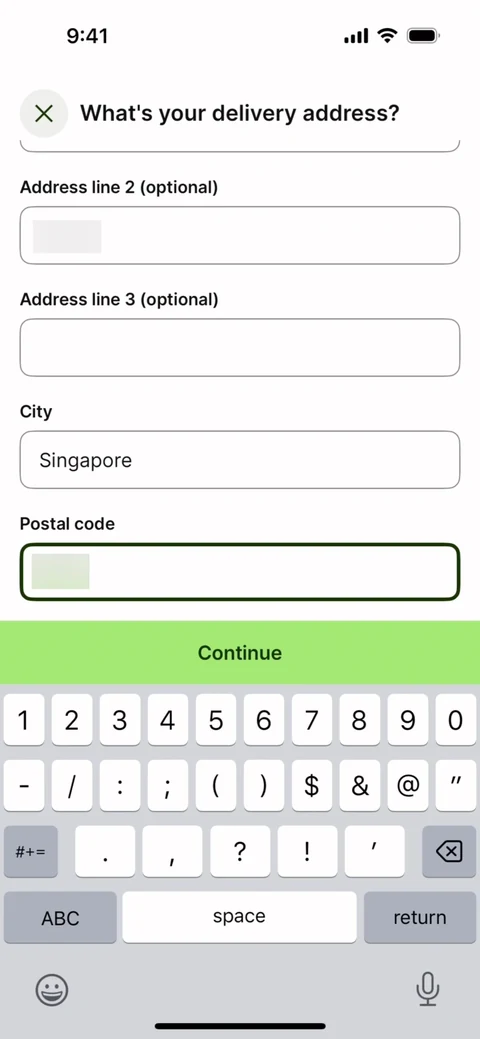Tap the Postal code field
Image resolution: width=480 pixels, height=1039 pixels.
click(240, 572)
